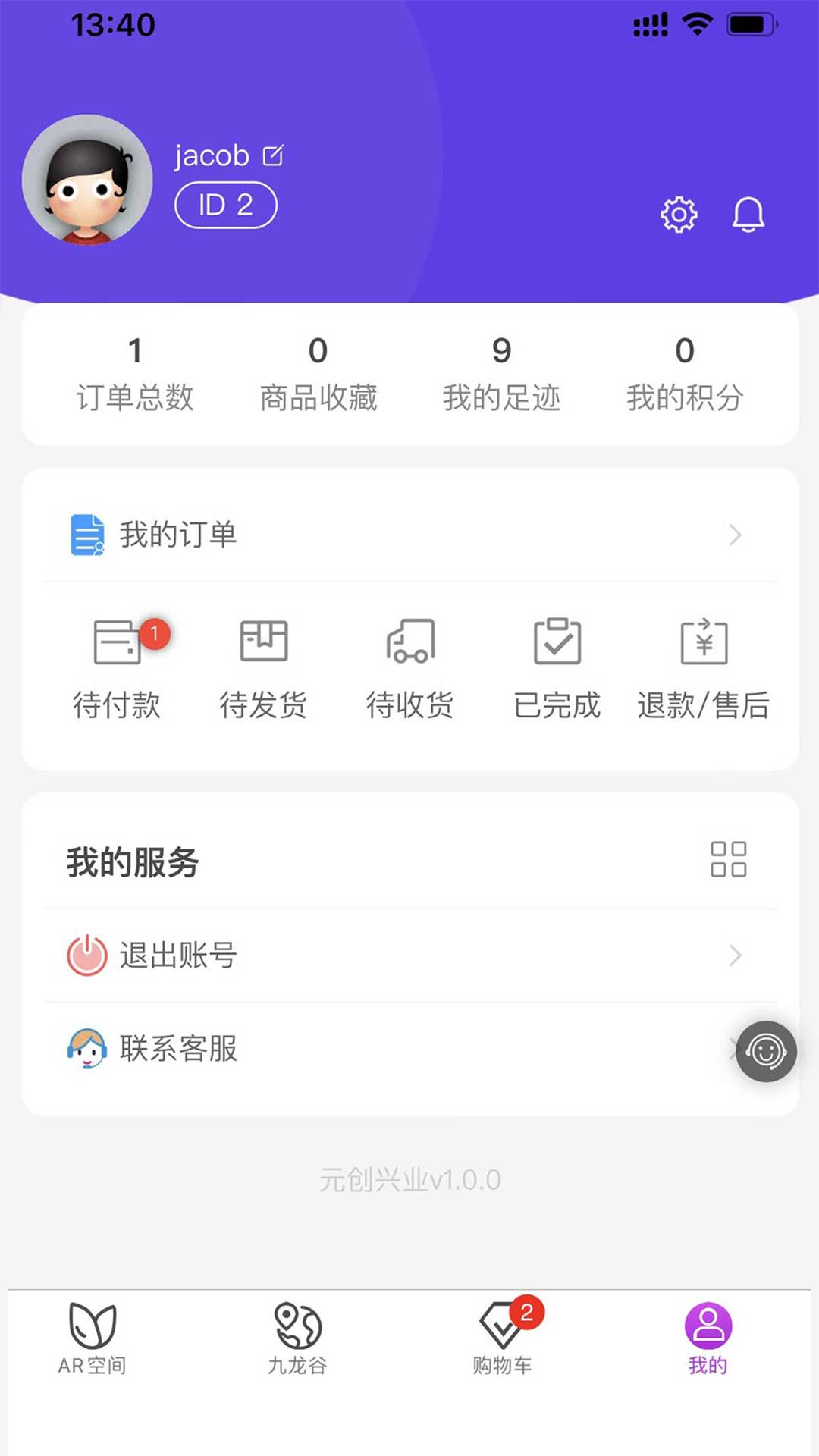
Task: Open the 我的订单 row
Action: click(409, 535)
